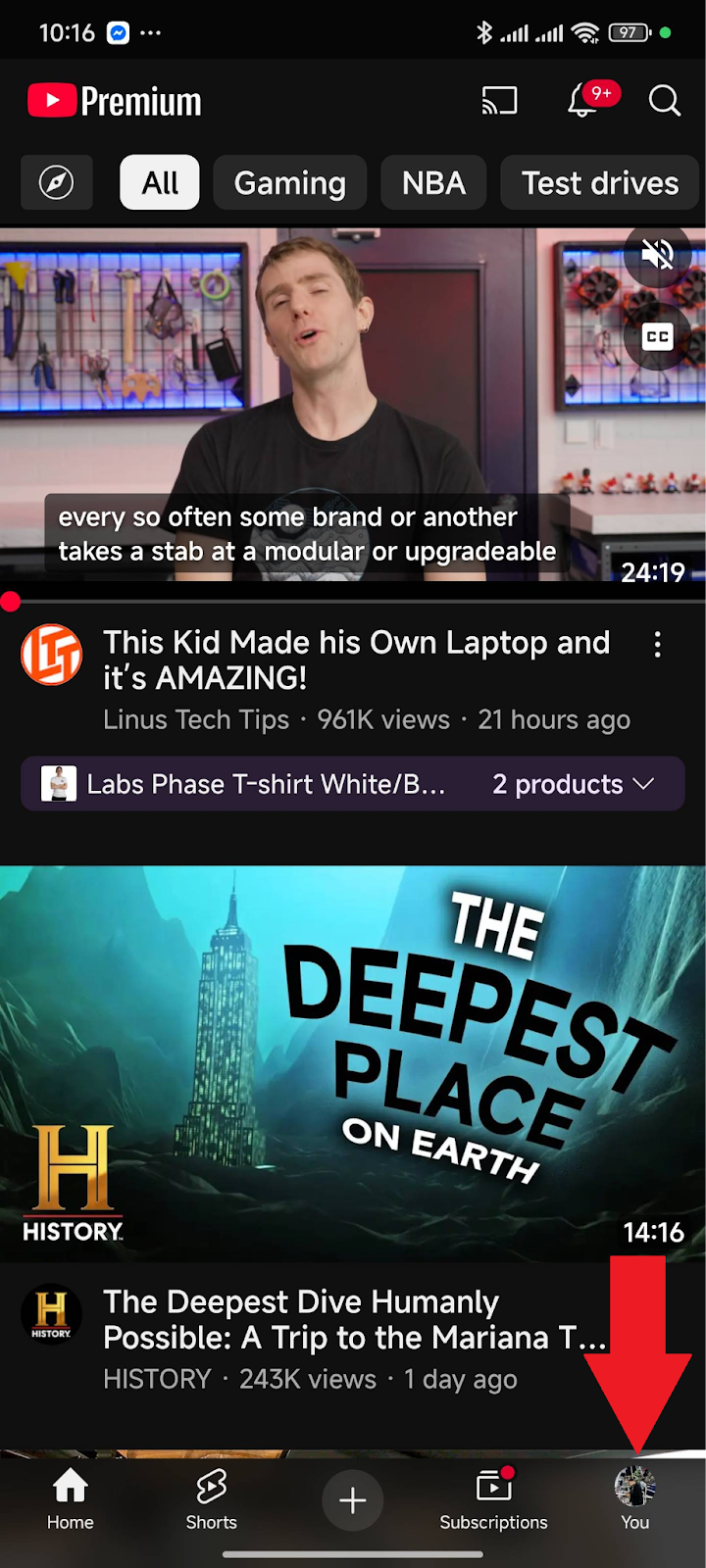Open the Explore compass chip
Viewport: 706px width, 1568px height.
pos(56,182)
